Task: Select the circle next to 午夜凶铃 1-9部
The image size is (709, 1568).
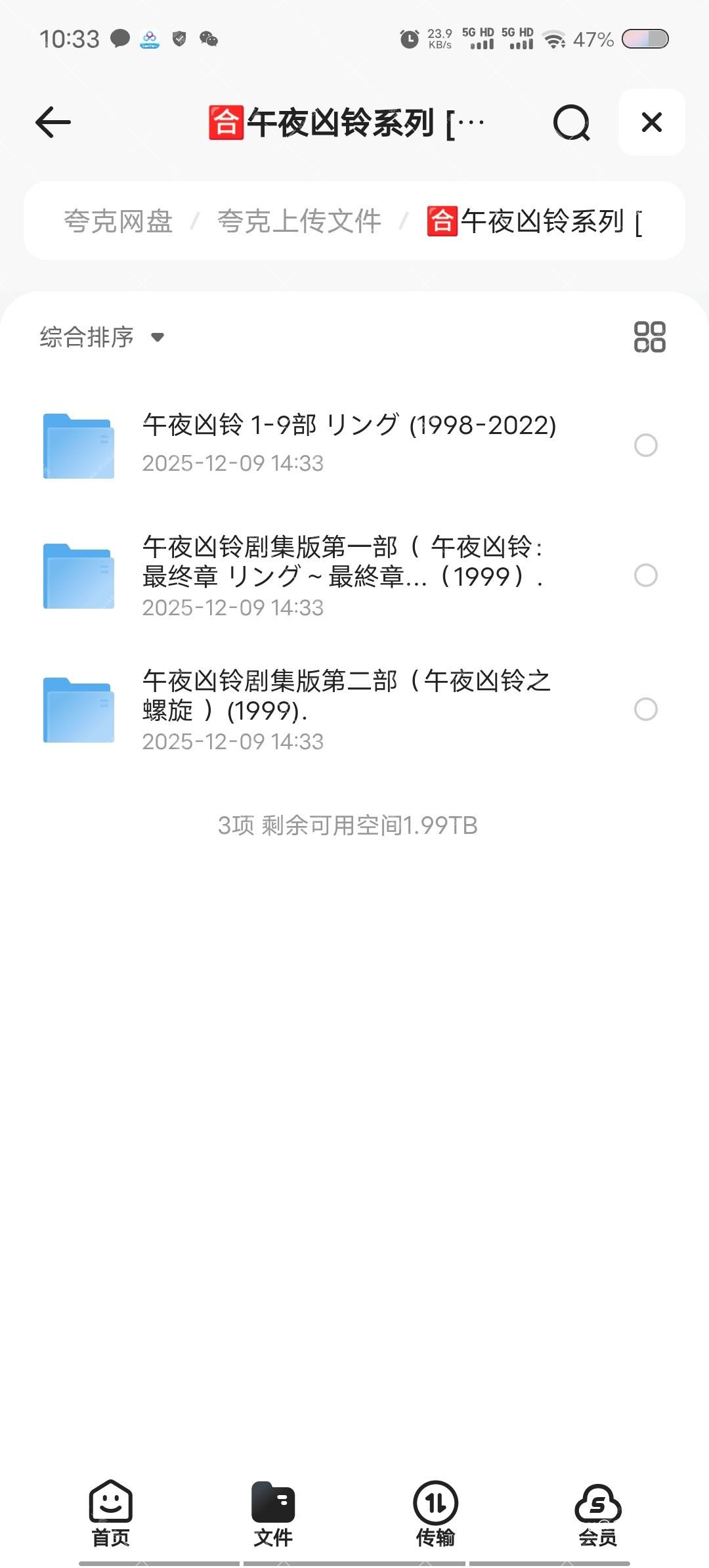Action: tap(646, 445)
